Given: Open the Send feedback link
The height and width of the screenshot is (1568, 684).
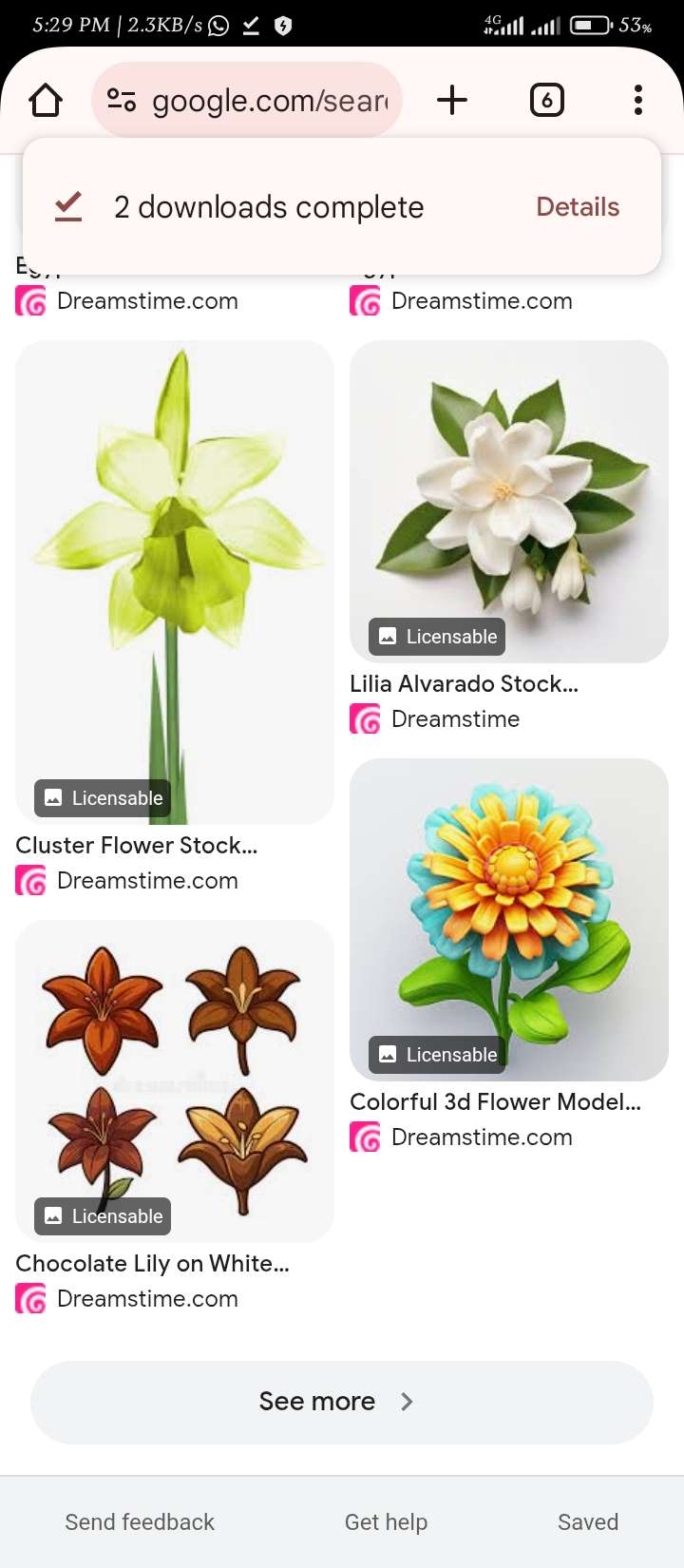Looking at the screenshot, I should [140, 1522].
